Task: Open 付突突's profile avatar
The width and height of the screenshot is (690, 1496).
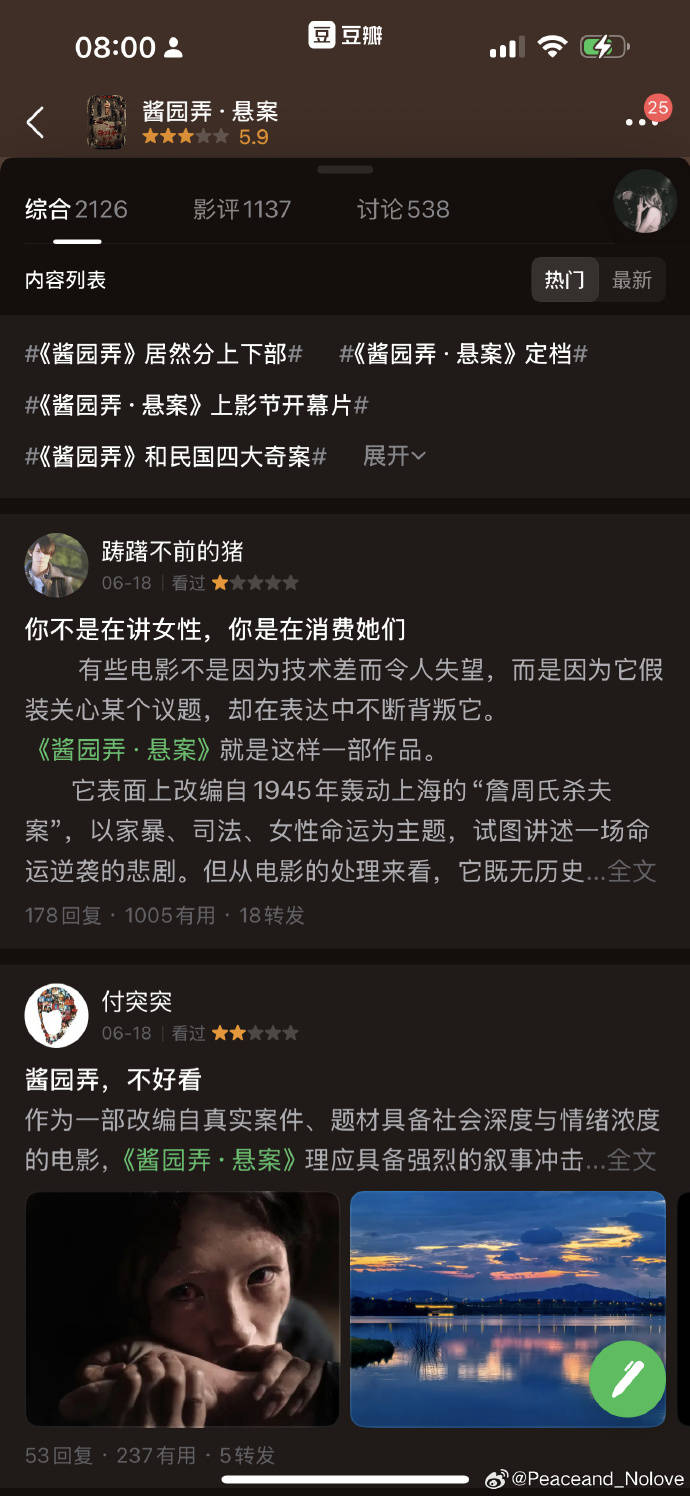Action: (56, 1015)
